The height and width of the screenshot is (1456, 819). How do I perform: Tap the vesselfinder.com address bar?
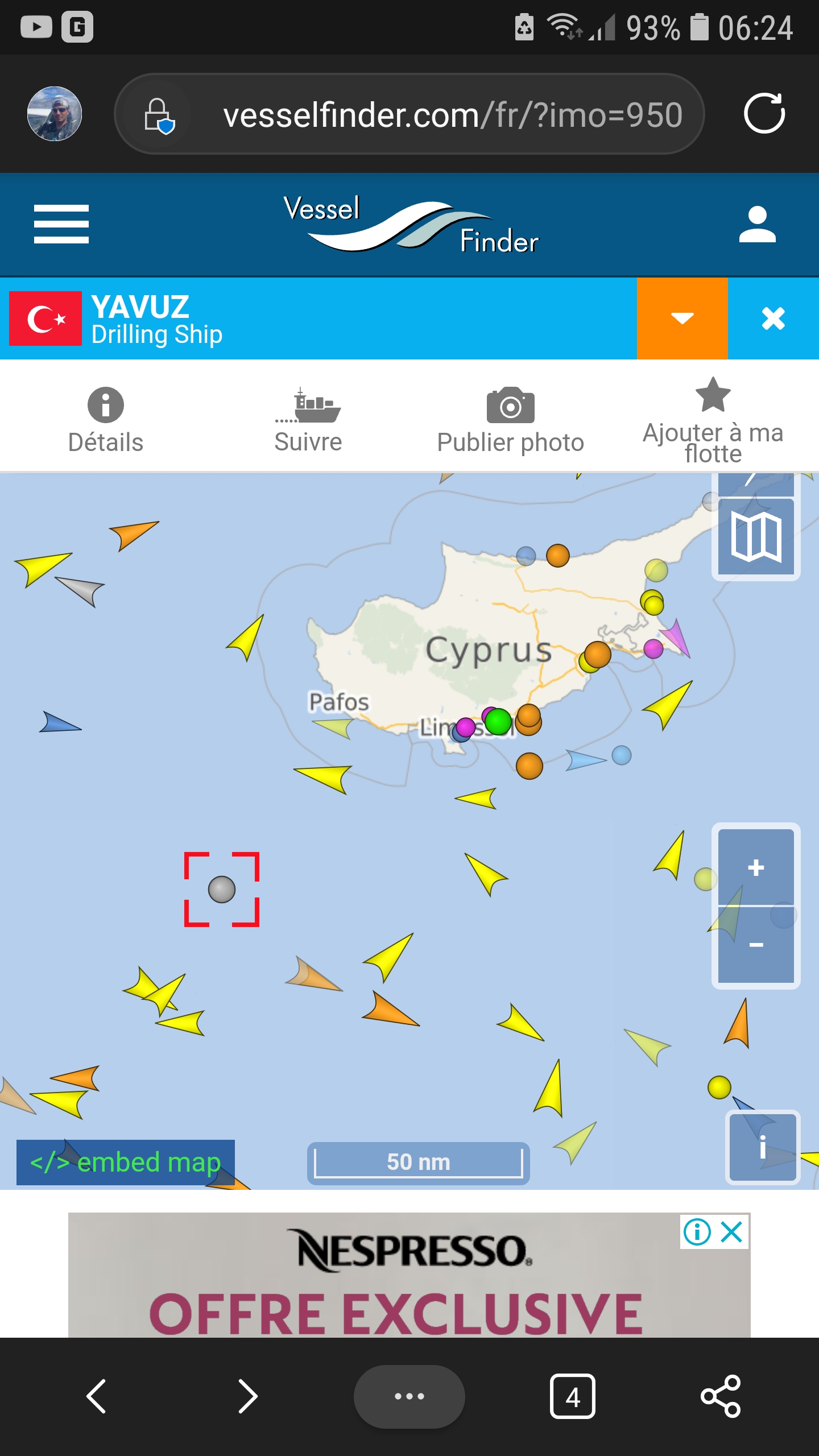[x=409, y=114]
